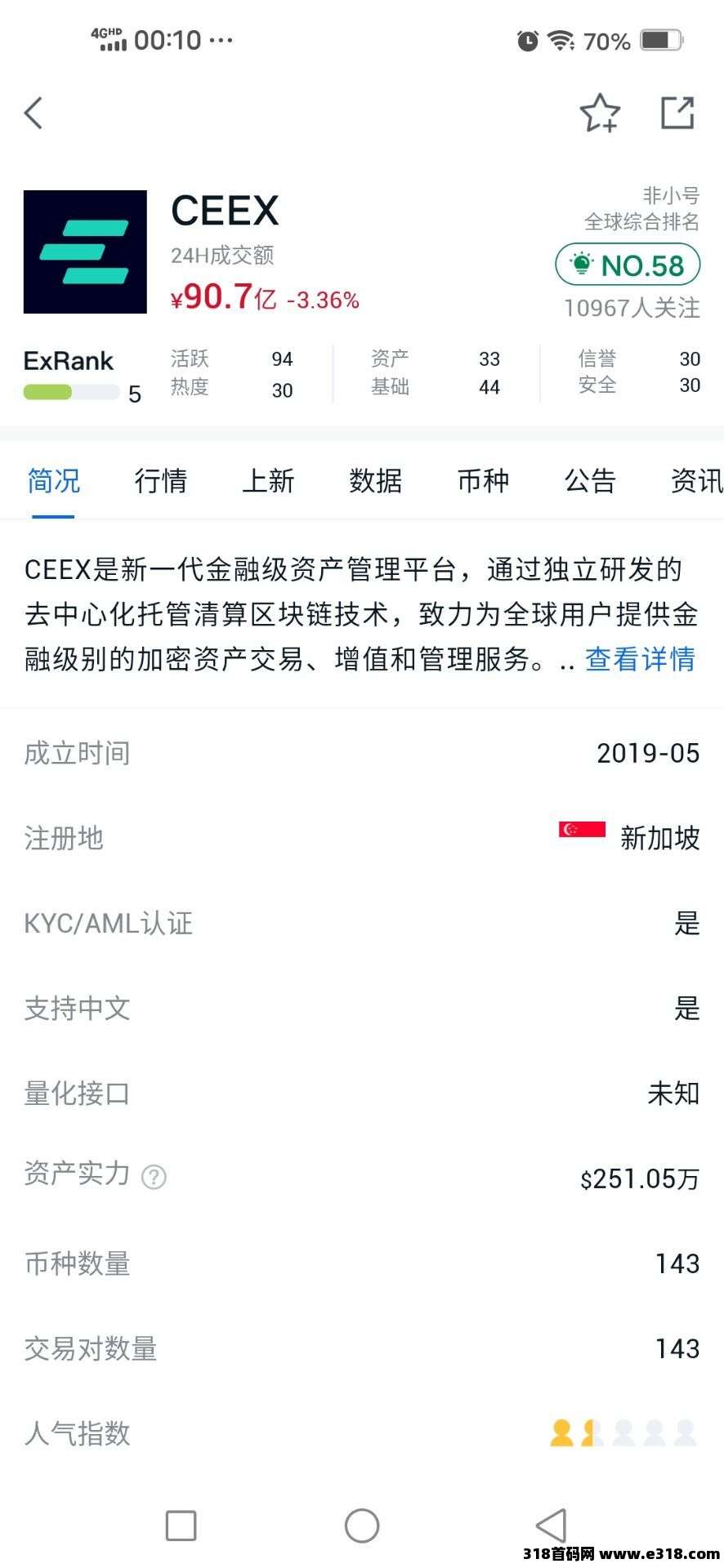Tap the system home button

pyautogui.click(x=362, y=1525)
